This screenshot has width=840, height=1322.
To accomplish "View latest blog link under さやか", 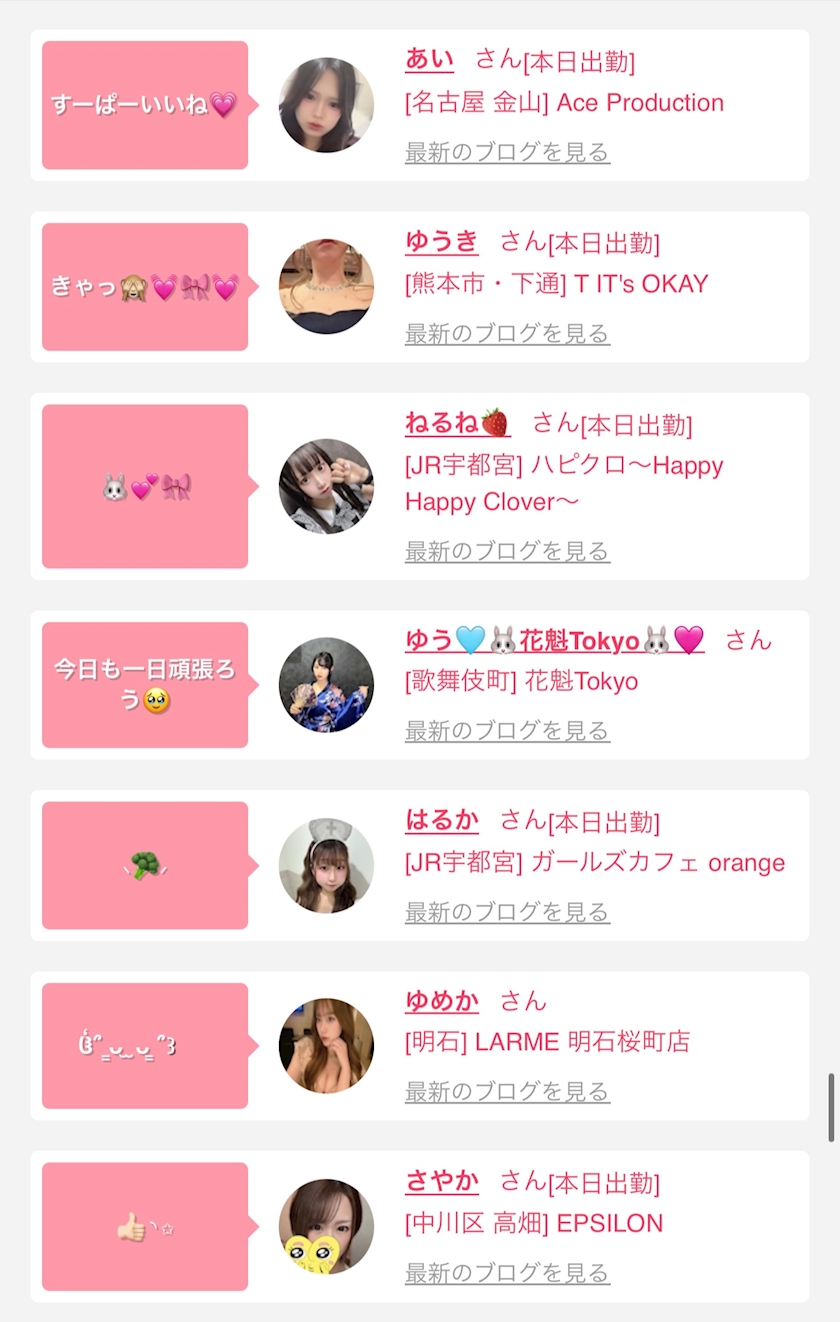I will coord(507,1274).
